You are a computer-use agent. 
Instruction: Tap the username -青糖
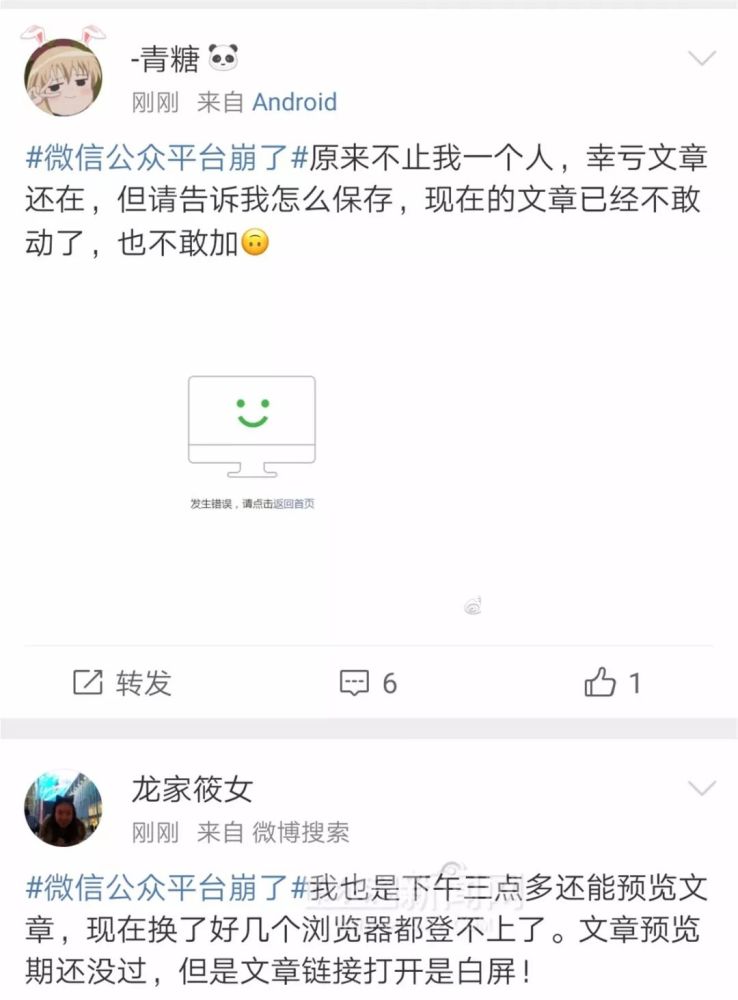click(168, 60)
